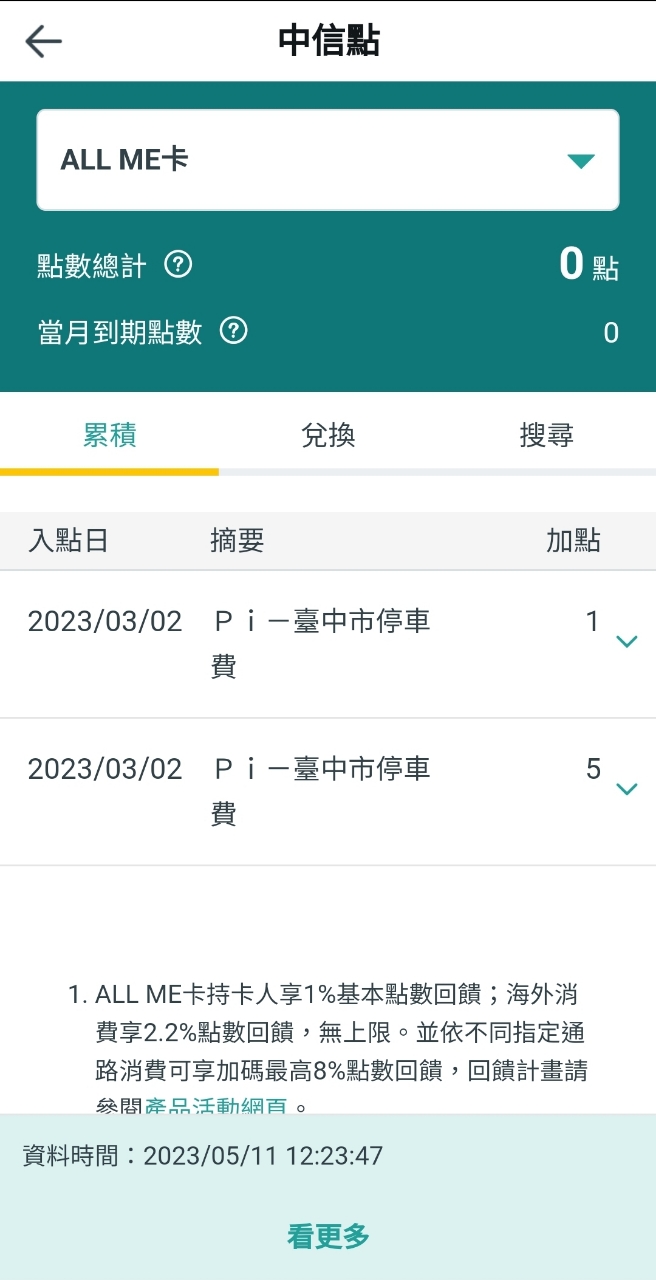Image resolution: width=656 pixels, height=1280 pixels.
Task: Go back using the top-left arrow
Action: point(43,42)
